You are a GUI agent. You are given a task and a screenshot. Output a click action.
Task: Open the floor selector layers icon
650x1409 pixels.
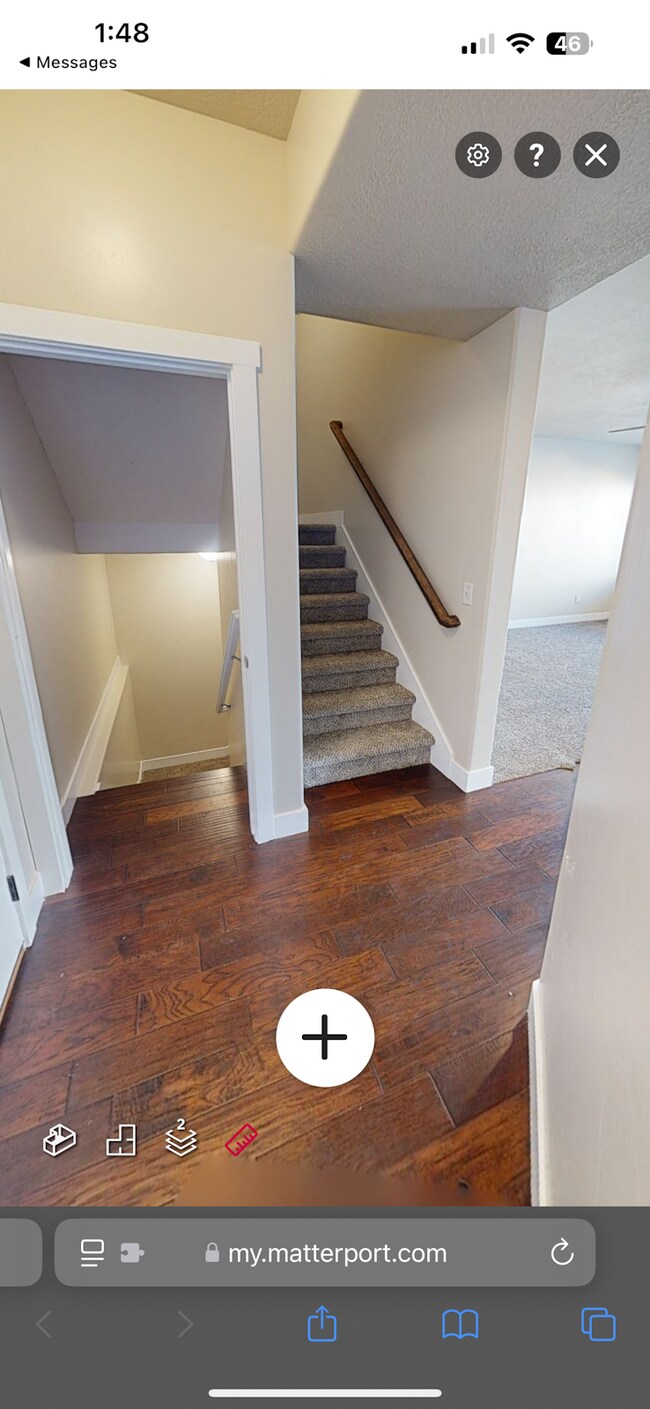point(181,1138)
